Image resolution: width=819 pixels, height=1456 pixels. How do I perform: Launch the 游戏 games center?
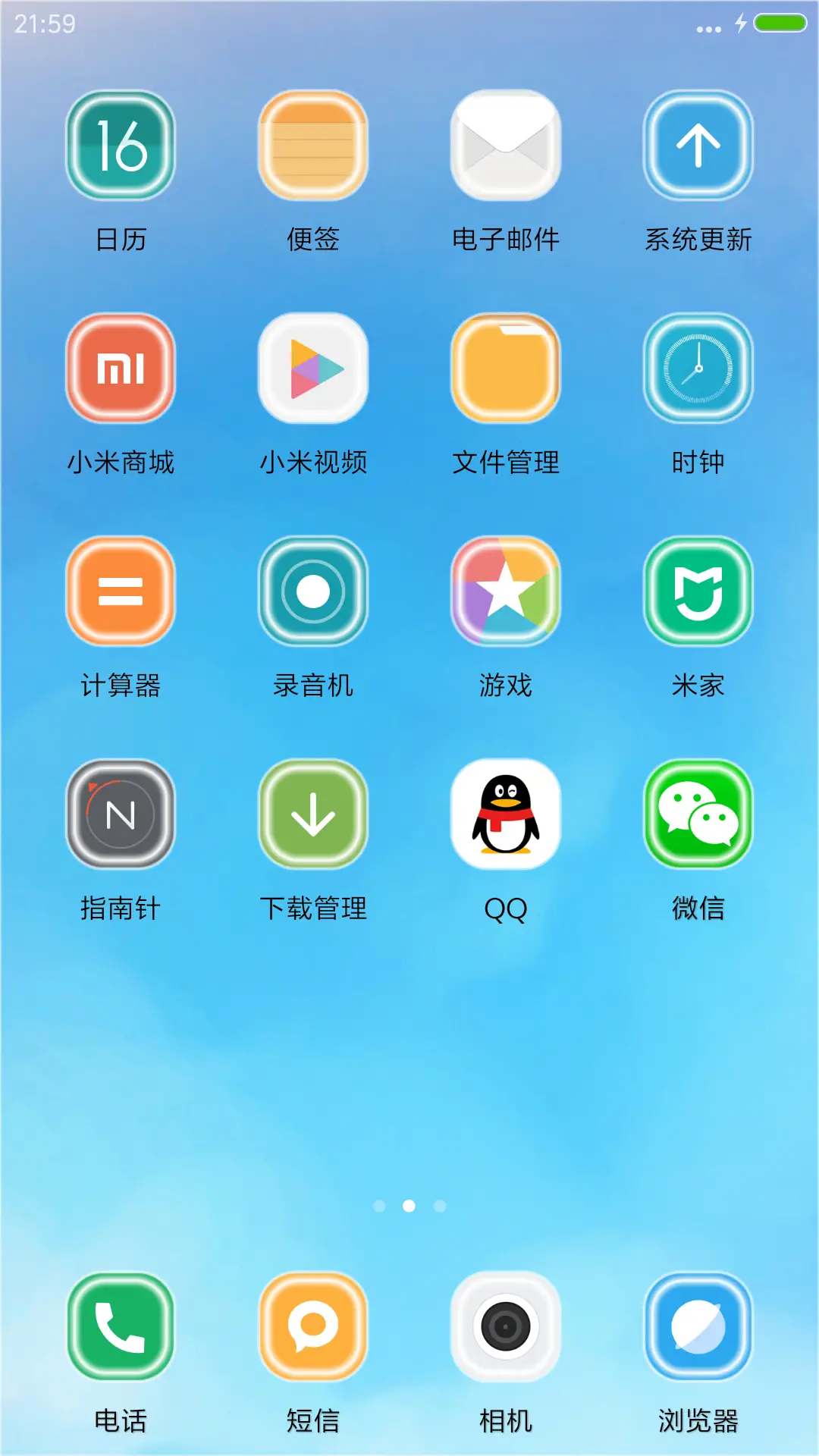point(505,591)
